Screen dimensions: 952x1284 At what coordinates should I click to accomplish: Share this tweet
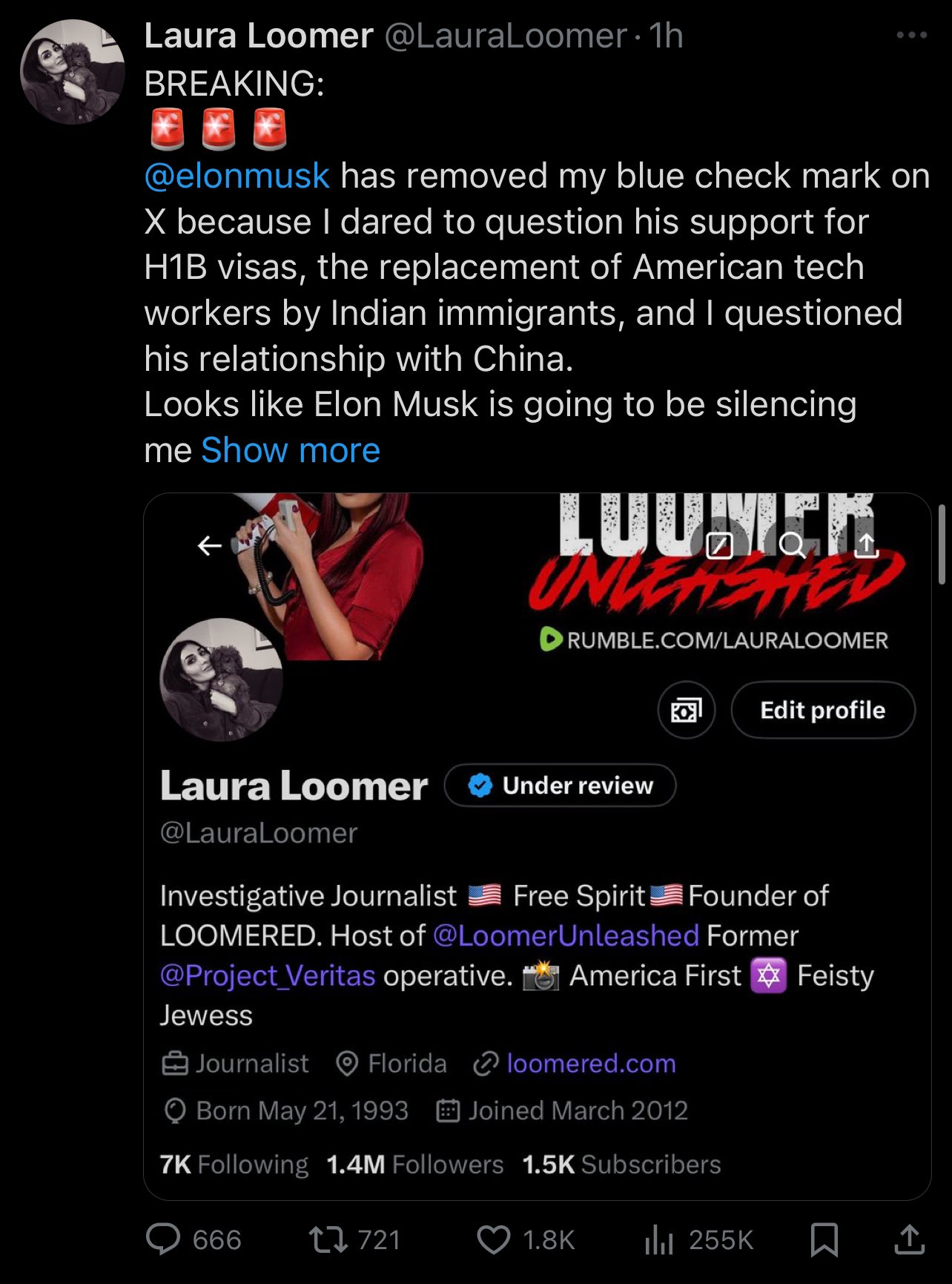909,1239
